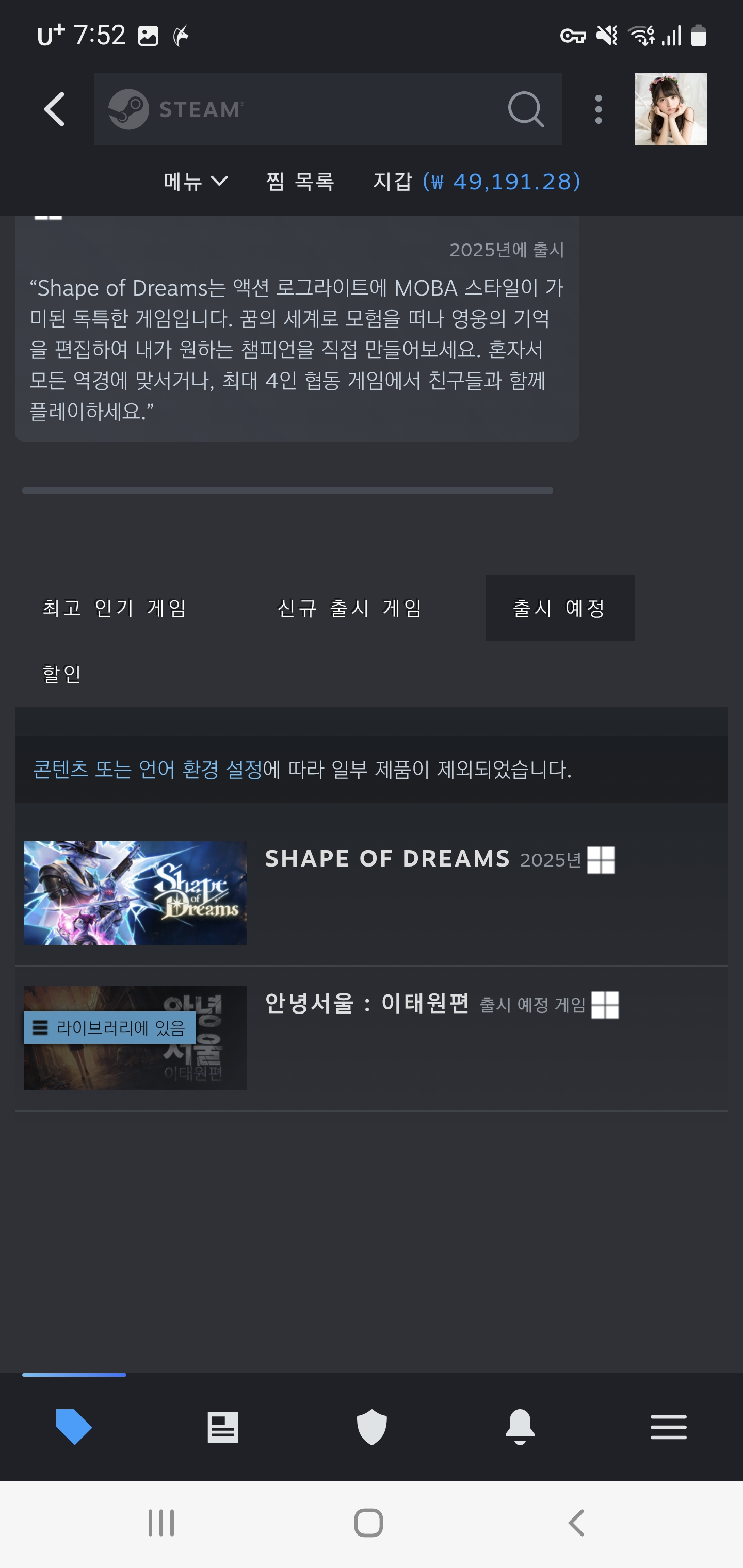Open the Shape of Dreams game listing
The height and width of the screenshot is (1568, 743).
372,893
